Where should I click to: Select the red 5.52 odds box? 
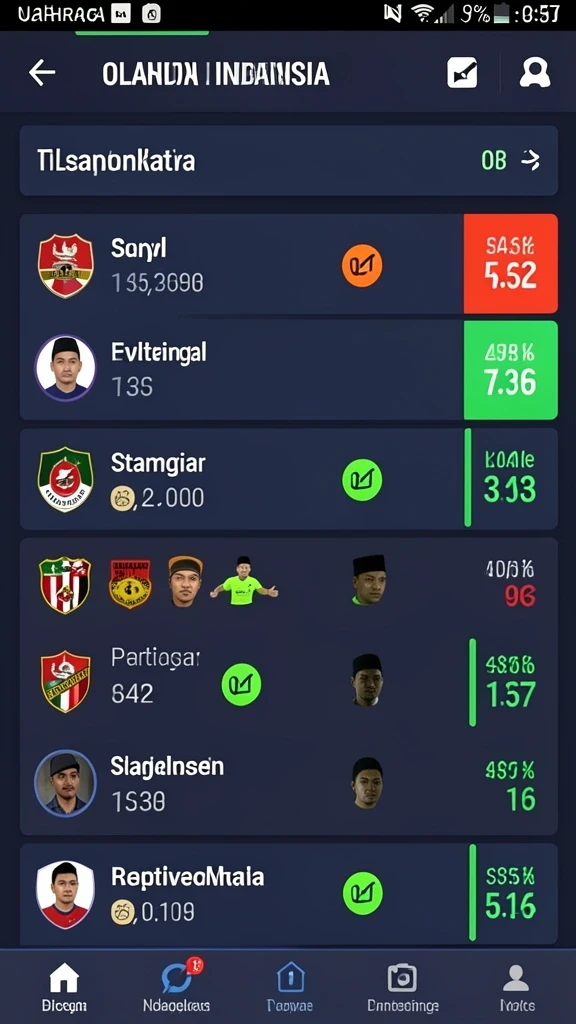511,264
